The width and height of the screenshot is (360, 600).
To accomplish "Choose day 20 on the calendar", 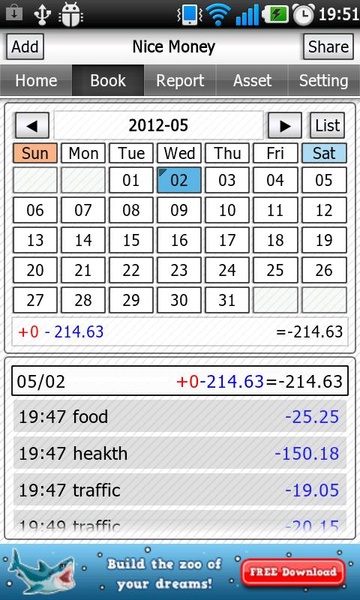I will (35, 270).
